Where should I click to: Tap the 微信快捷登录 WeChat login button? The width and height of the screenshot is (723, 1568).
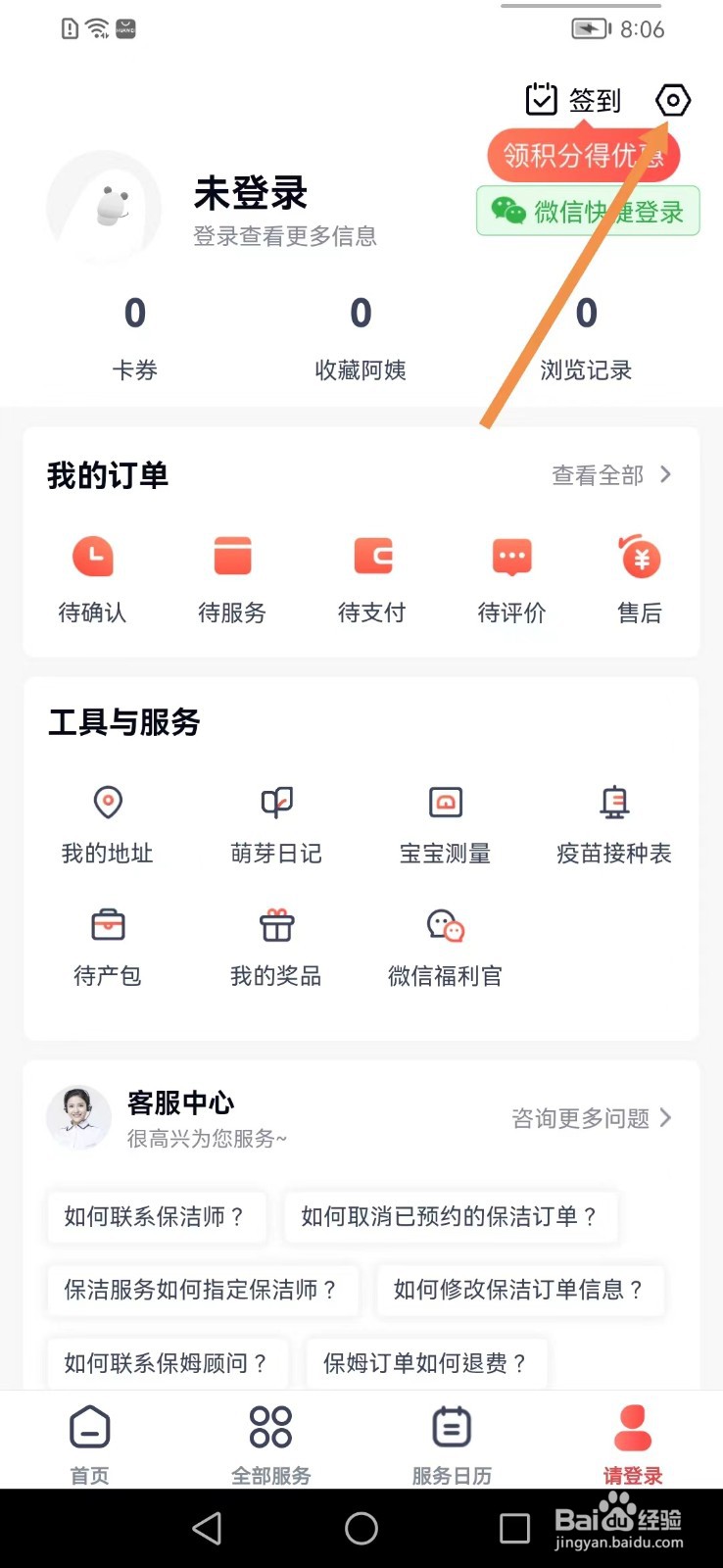pos(586,212)
